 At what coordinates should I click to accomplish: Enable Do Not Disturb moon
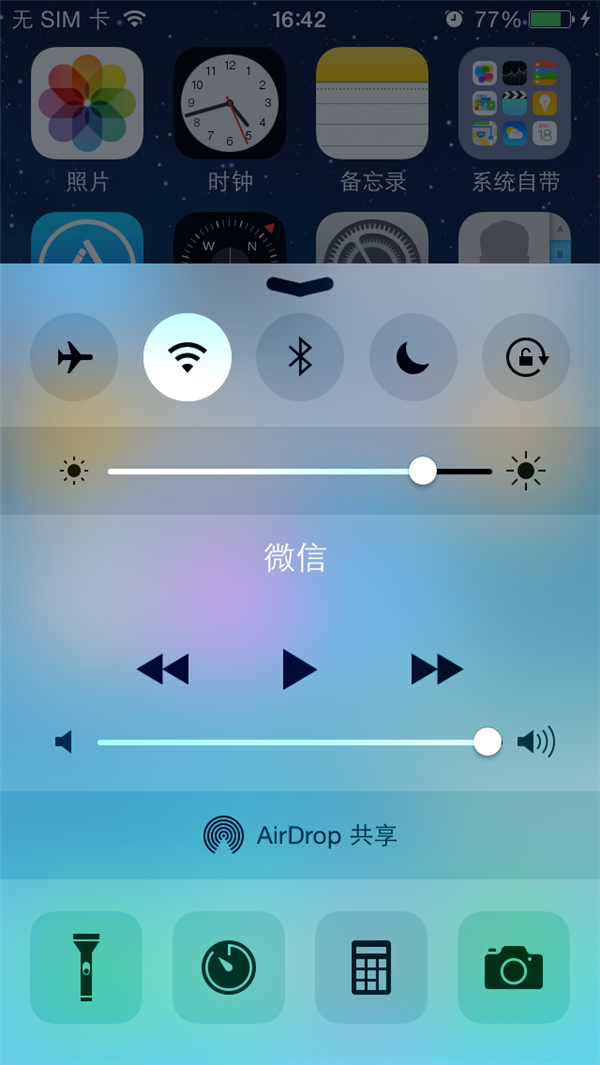(413, 357)
